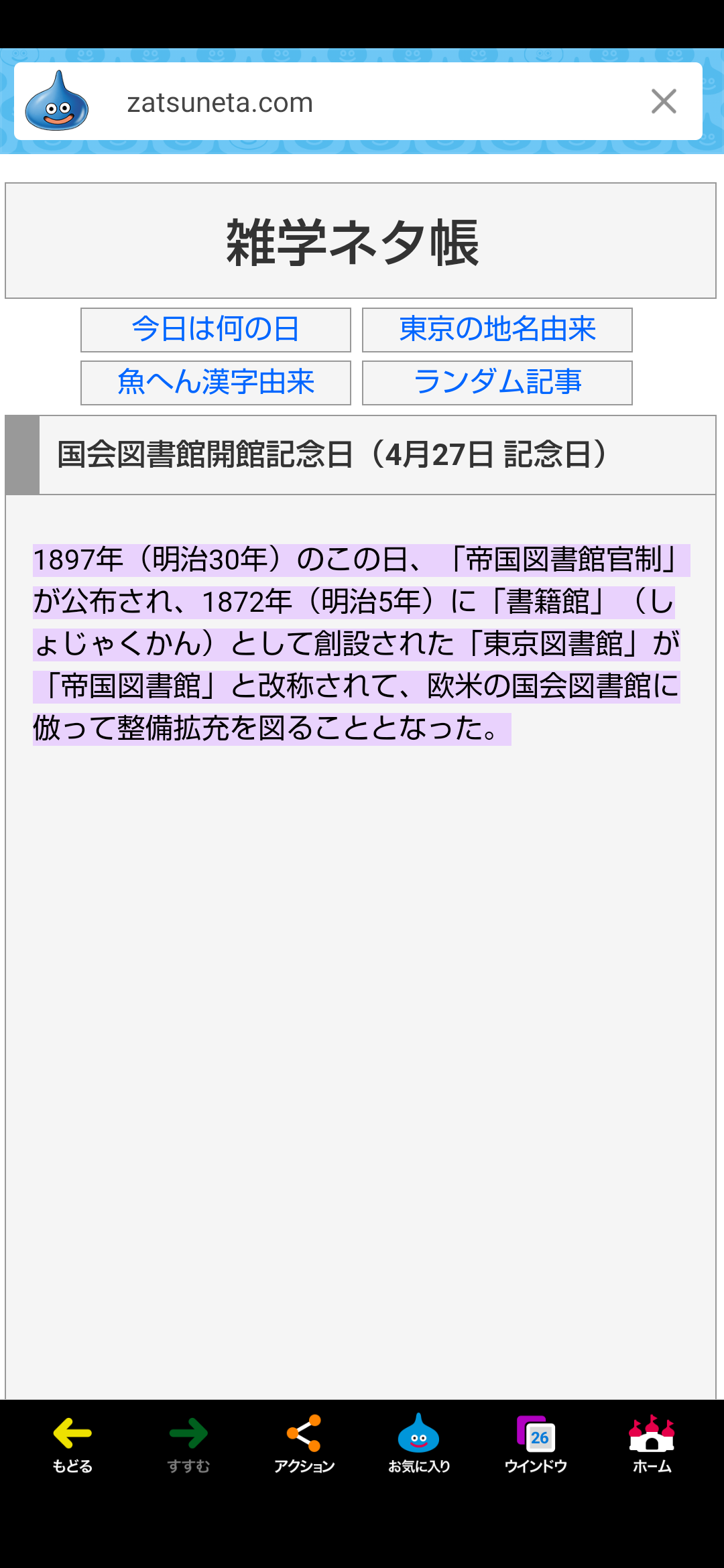Go to 雑学ネタ帳 site title
Image resolution: width=724 pixels, height=1568 pixels.
(353, 243)
